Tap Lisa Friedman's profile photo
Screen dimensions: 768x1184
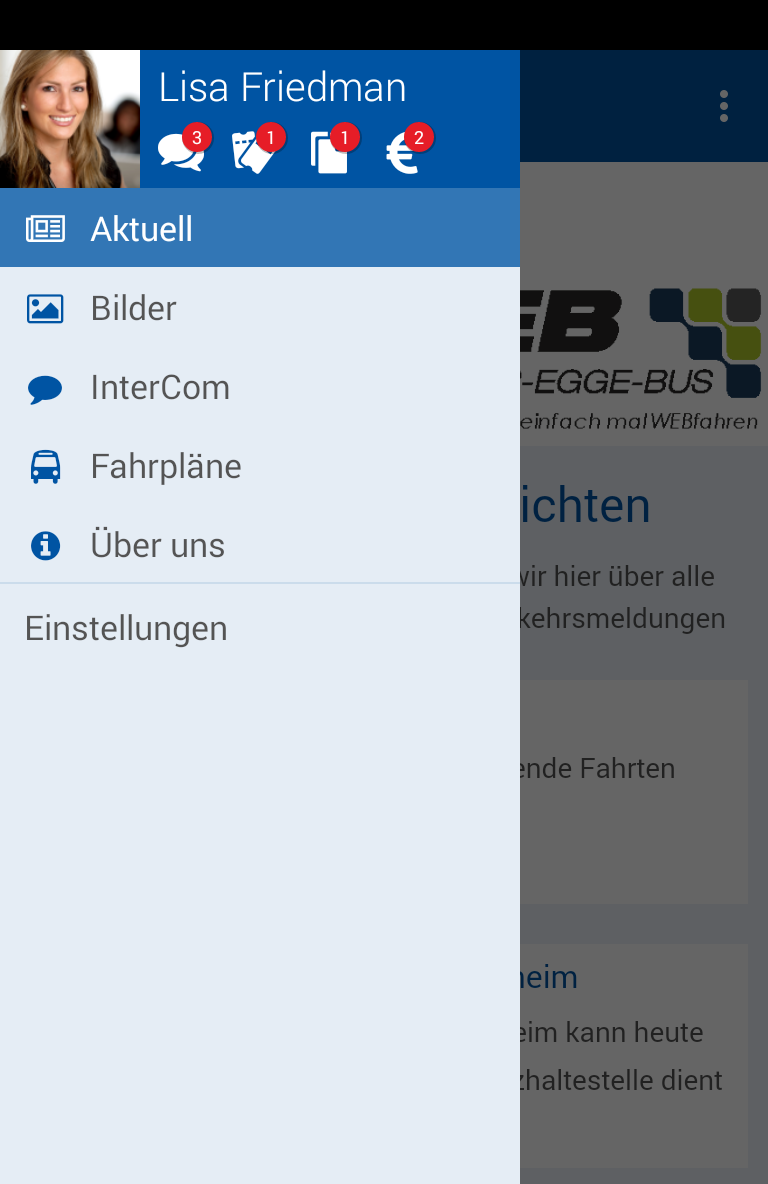pyautogui.click(x=70, y=119)
